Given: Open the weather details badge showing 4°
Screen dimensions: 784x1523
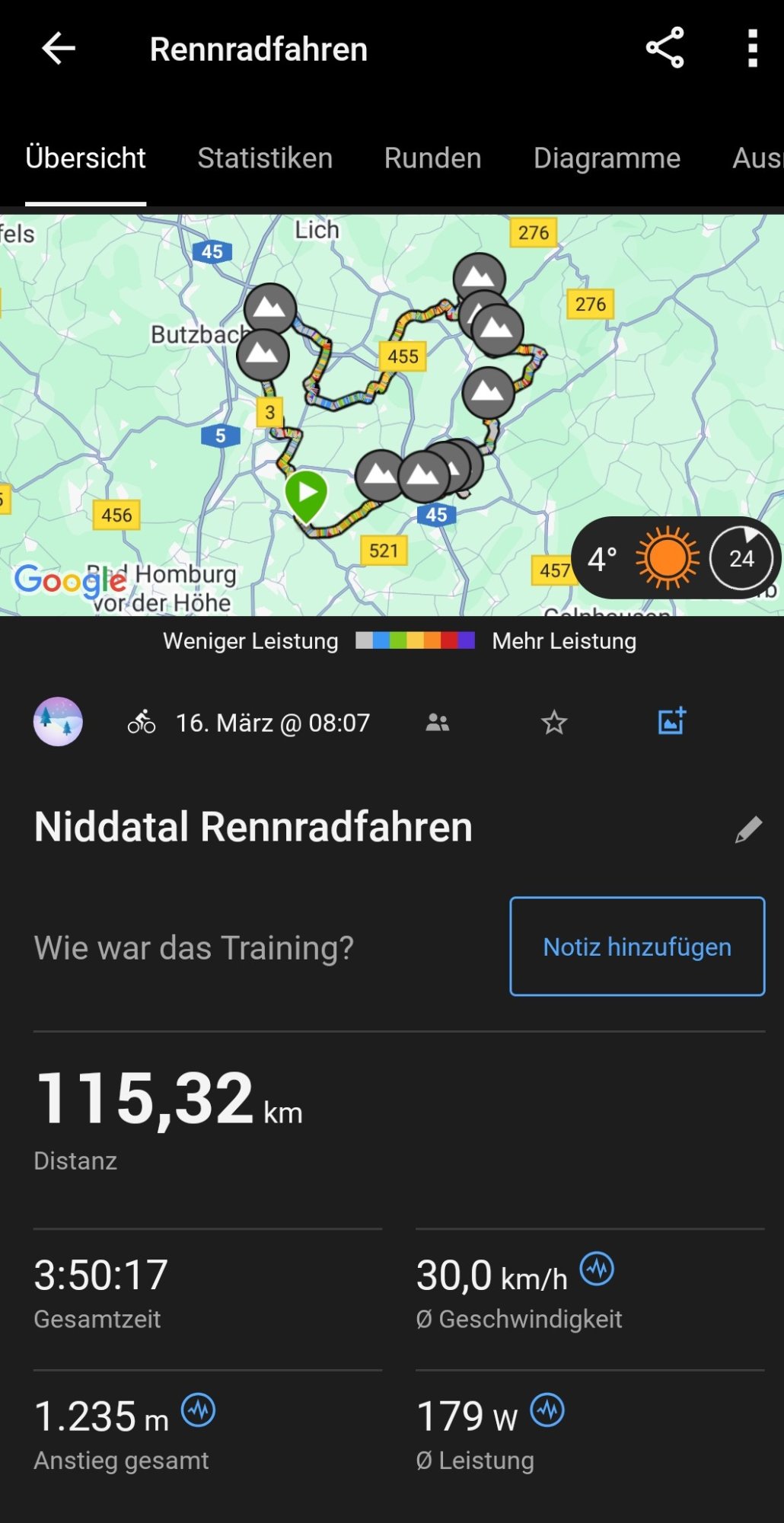Looking at the screenshot, I should (x=674, y=558).
